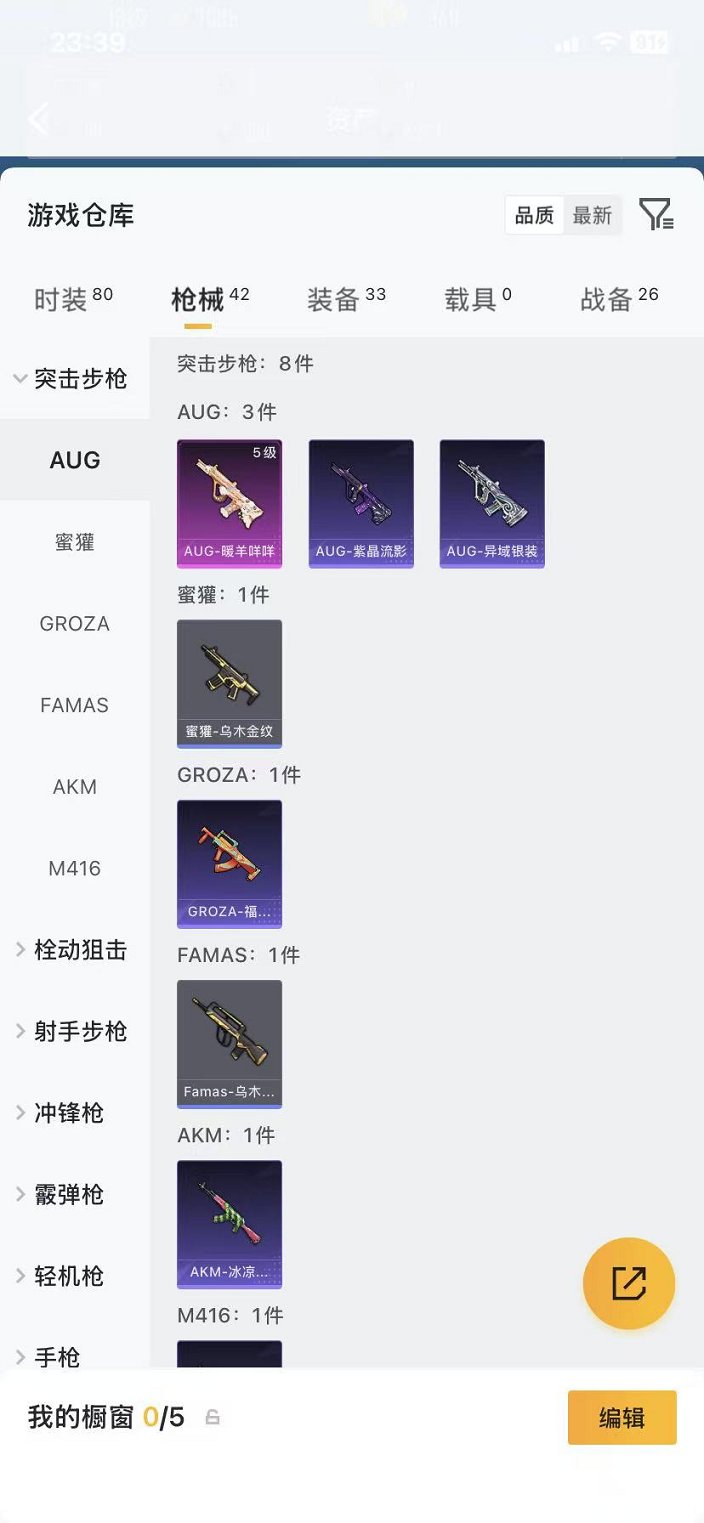Viewport: 704px width, 1523px height.
Task: Collapse the 突击步枪 category
Action: tap(72, 379)
